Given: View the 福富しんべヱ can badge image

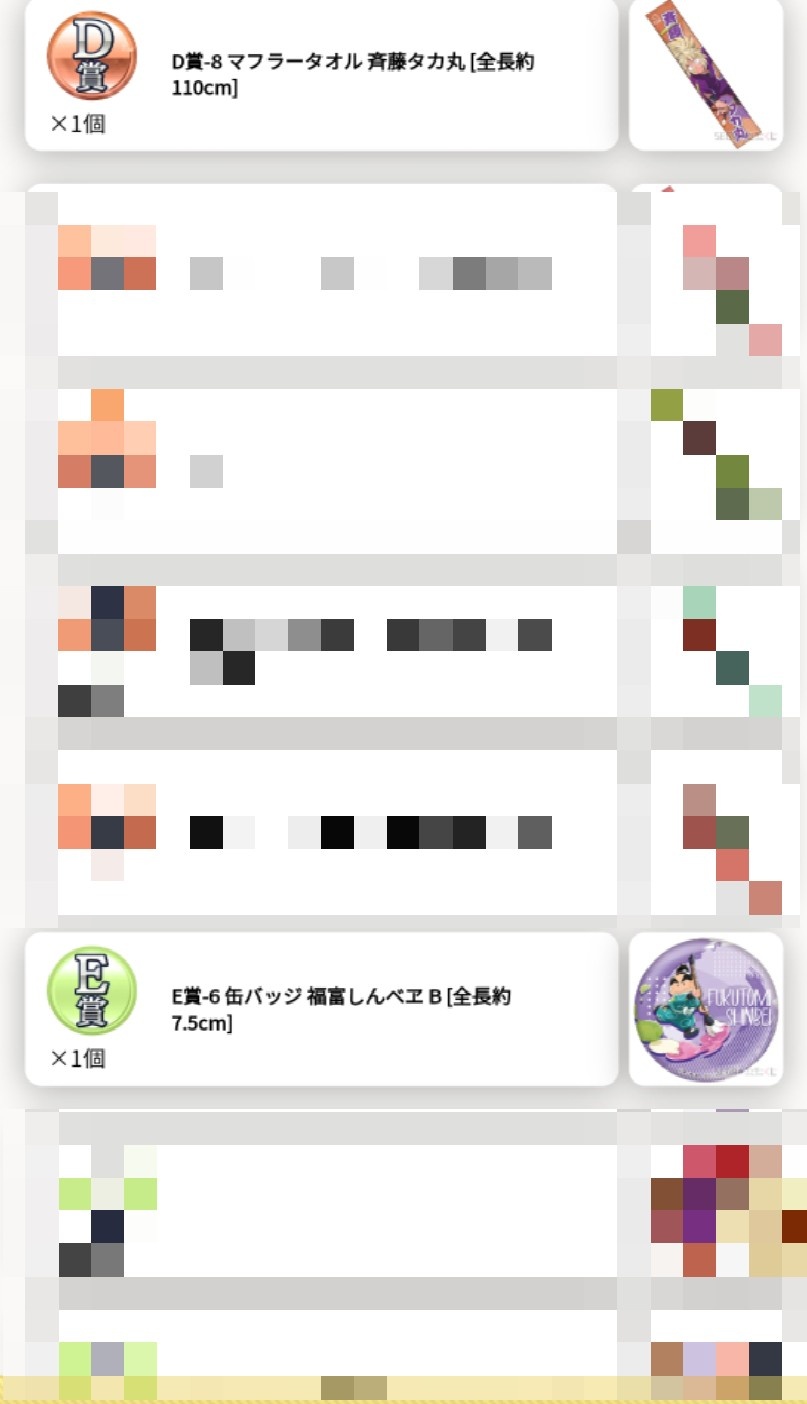Looking at the screenshot, I should point(705,1009).
